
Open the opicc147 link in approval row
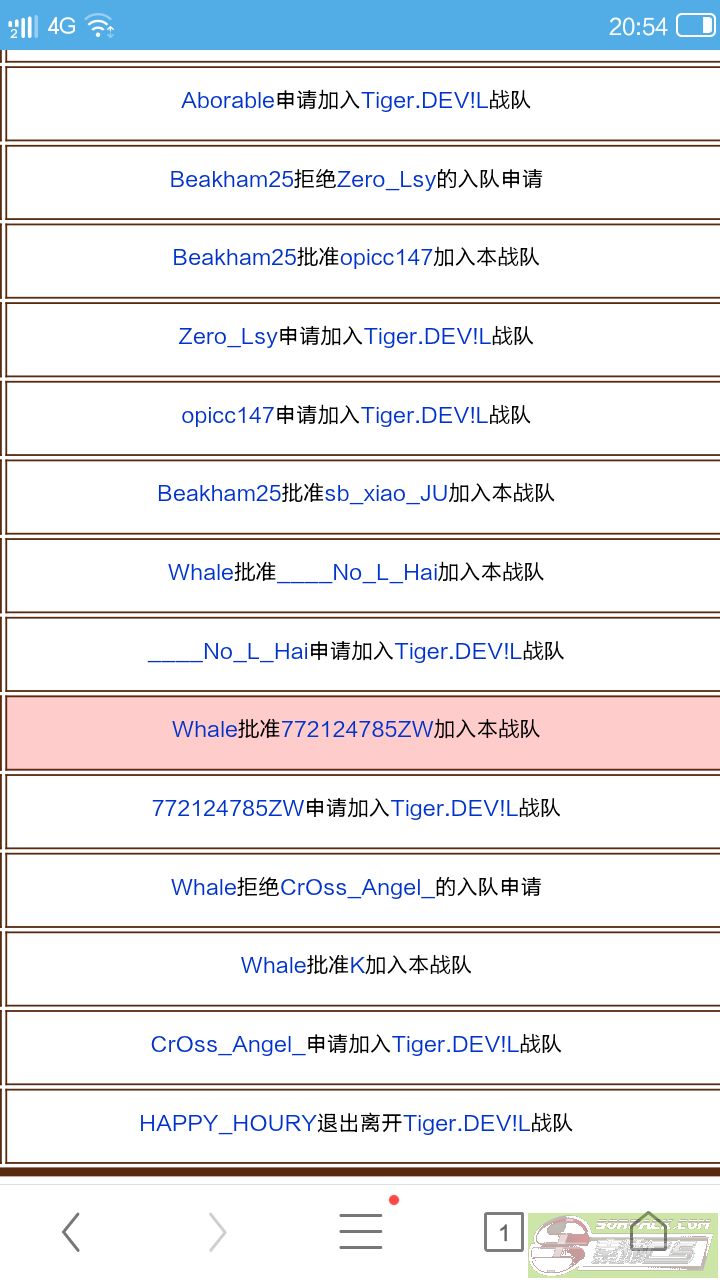(386, 257)
